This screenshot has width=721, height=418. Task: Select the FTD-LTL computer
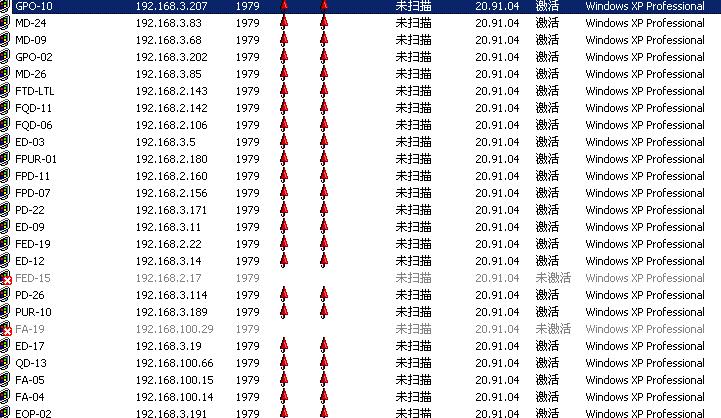(35, 91)
